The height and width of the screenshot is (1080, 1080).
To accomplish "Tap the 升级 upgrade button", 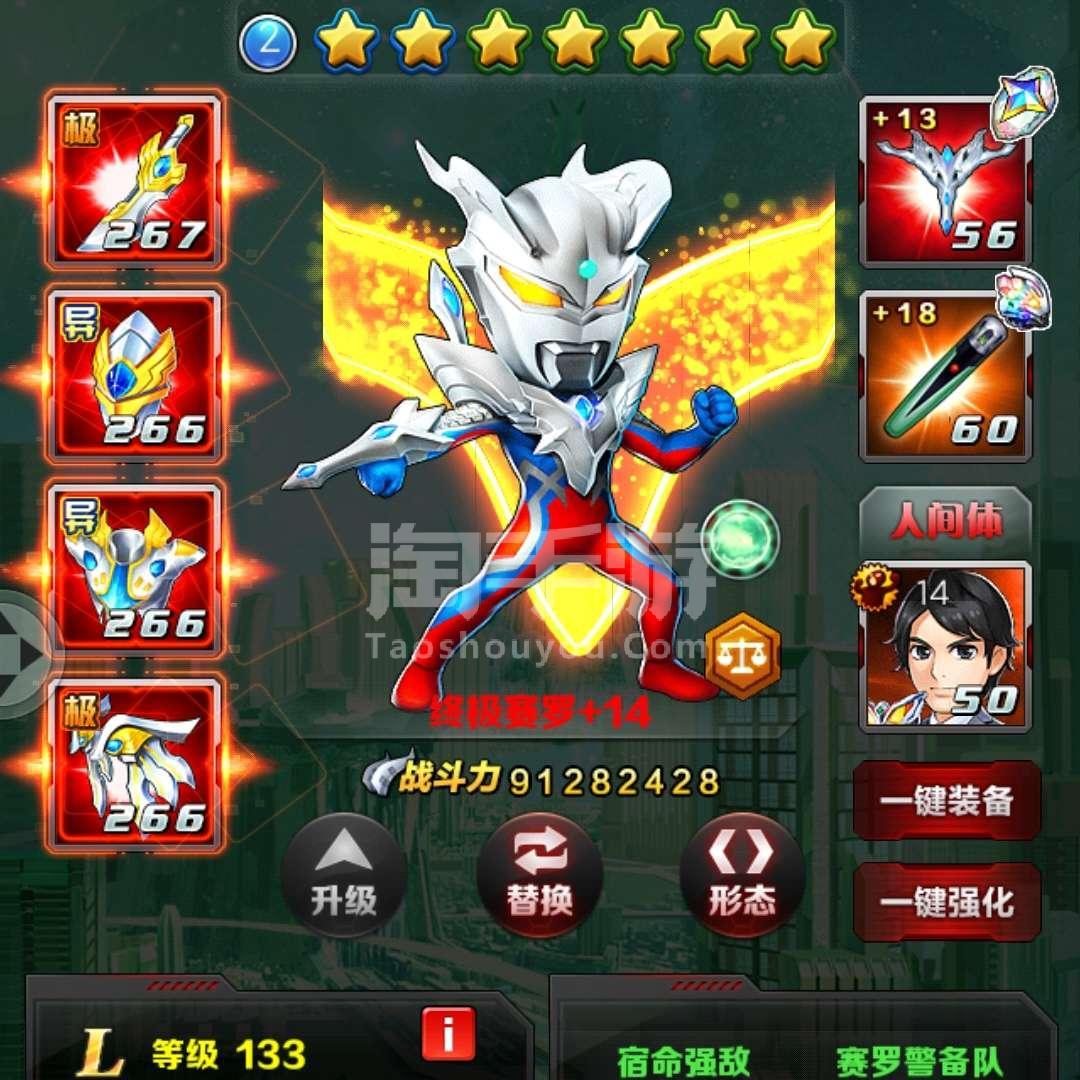I will click(x=343, y=875).
